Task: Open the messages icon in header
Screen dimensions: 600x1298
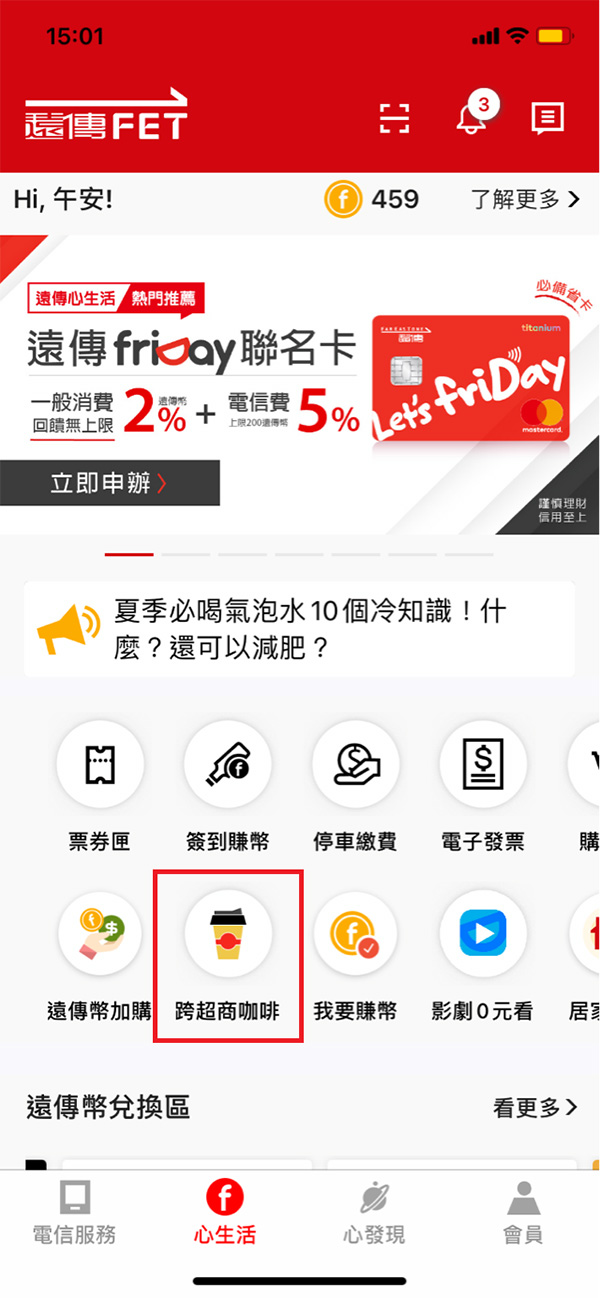Action: [546, 118]
